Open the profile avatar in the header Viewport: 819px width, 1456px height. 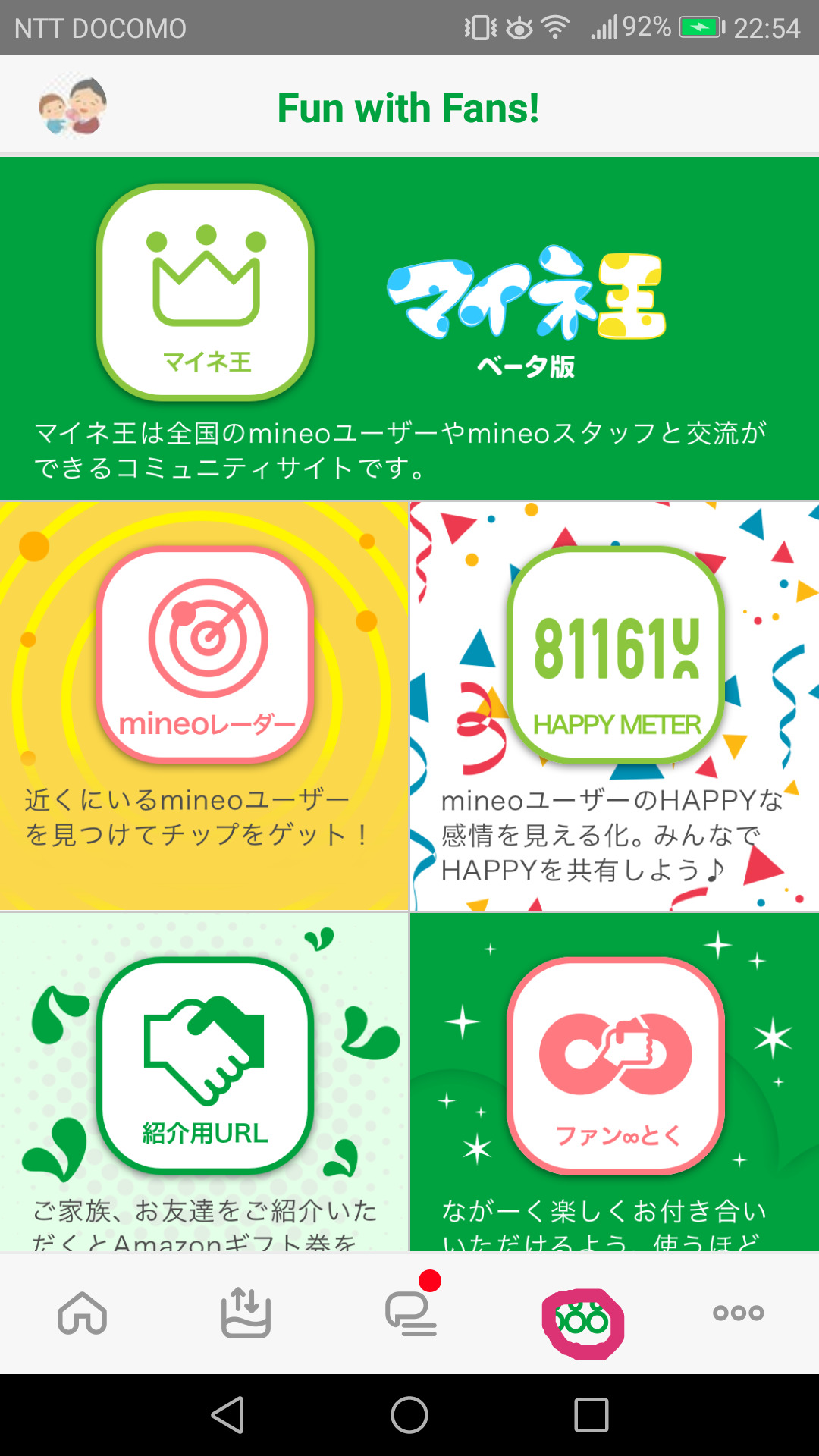pyautogui.click(x=73, y=107)
